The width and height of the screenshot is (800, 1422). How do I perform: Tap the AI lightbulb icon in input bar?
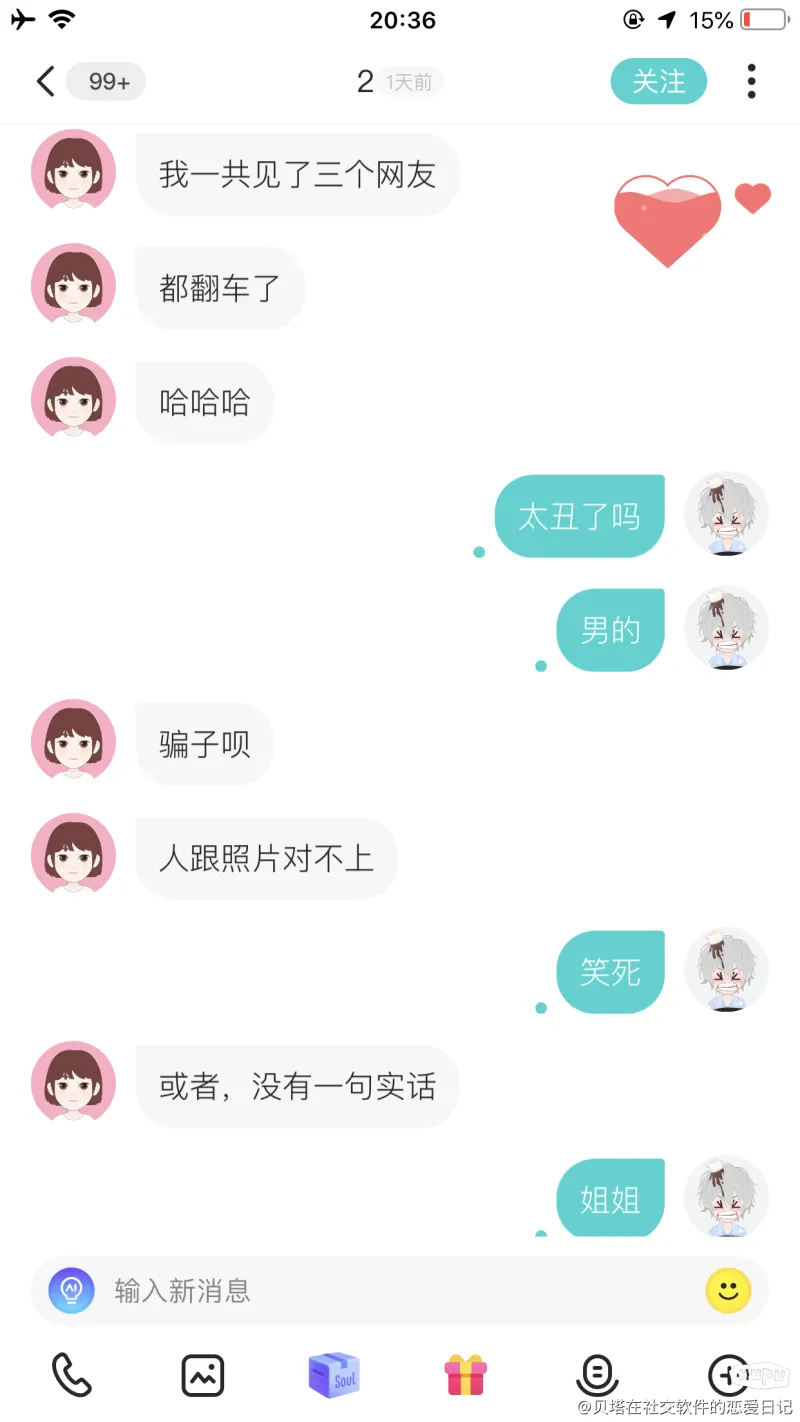point(72,1290)
